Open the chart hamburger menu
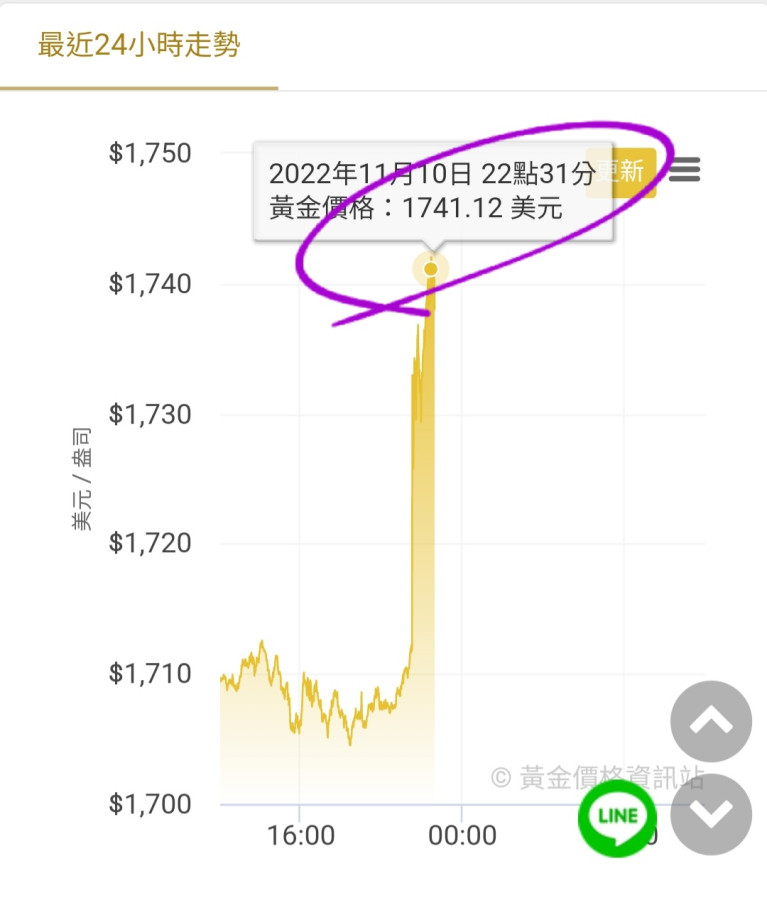 [685, 170]
